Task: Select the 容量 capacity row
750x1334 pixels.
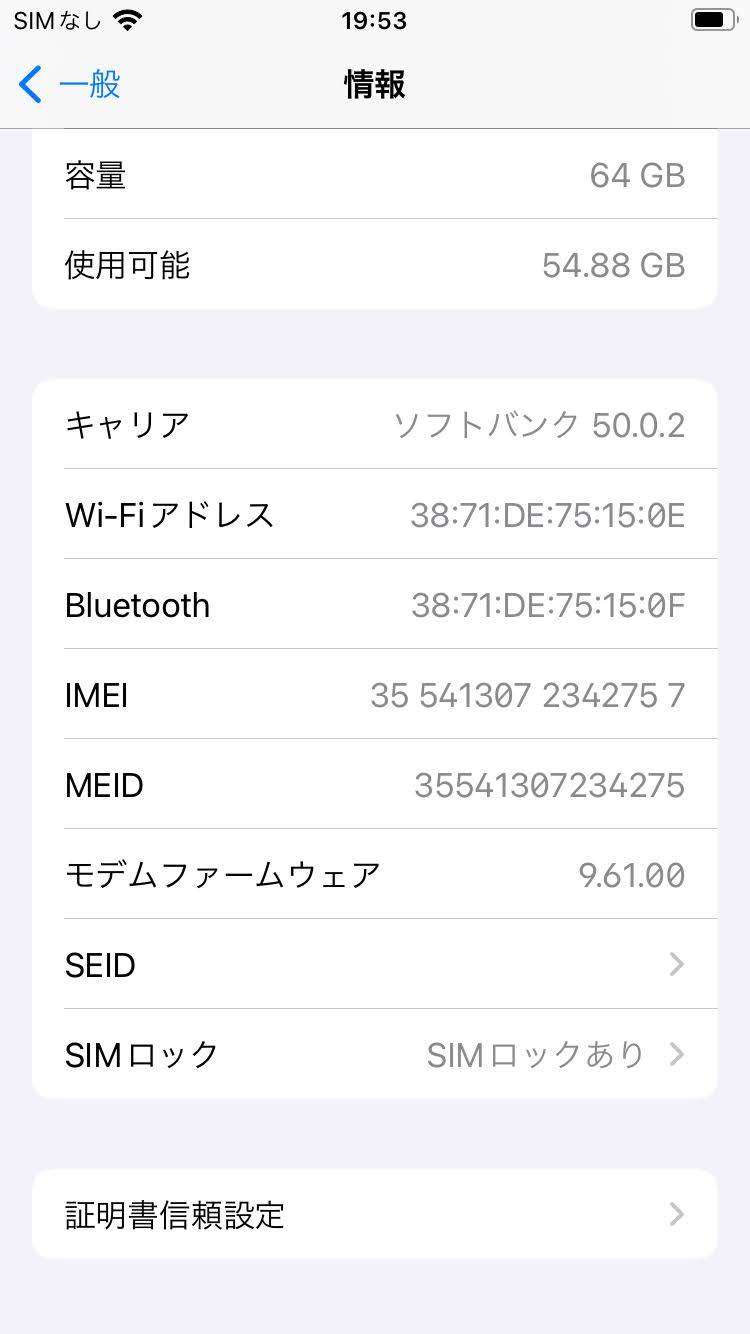Action: [375, 175]
